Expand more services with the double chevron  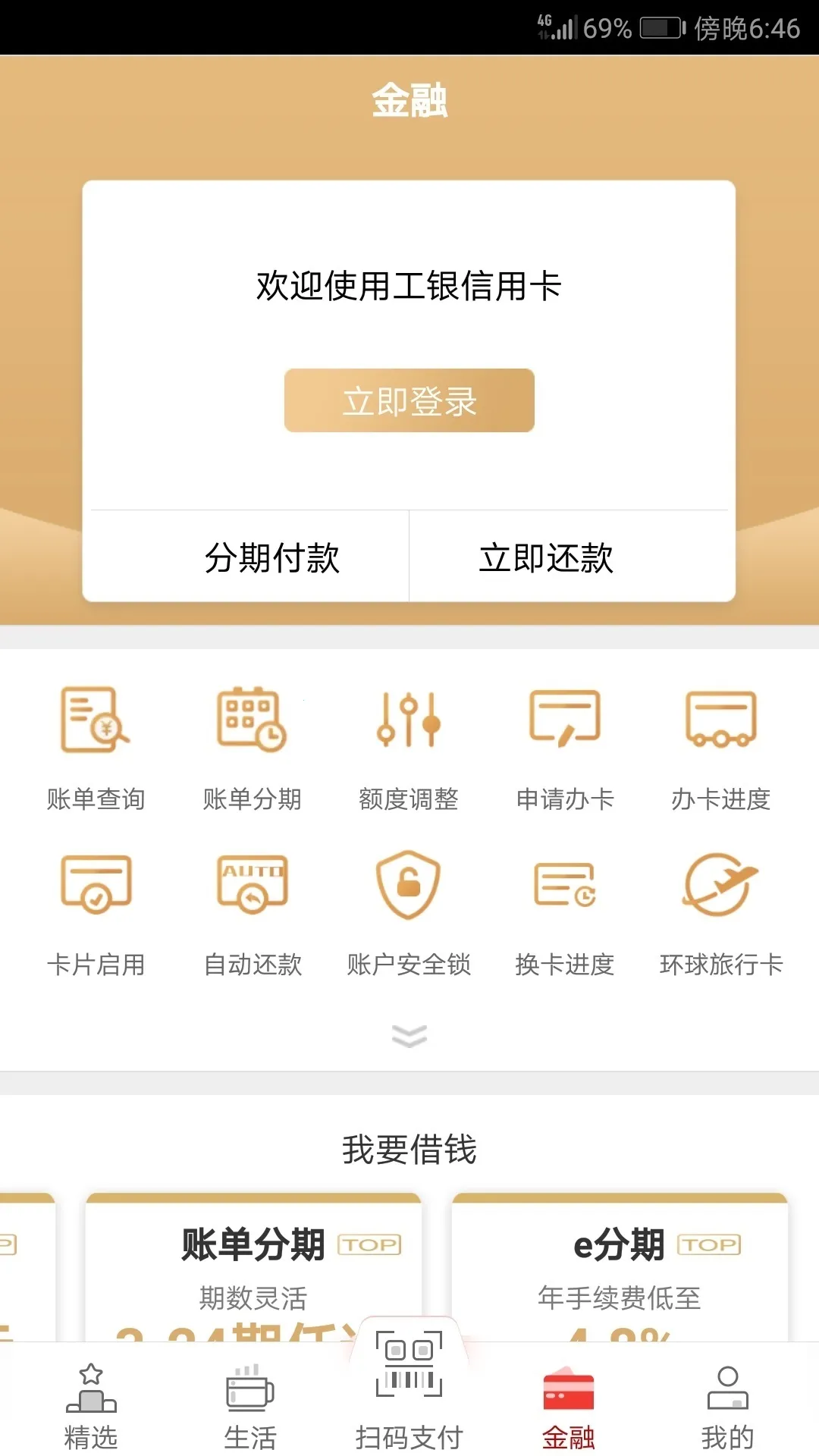point(409,1035)
